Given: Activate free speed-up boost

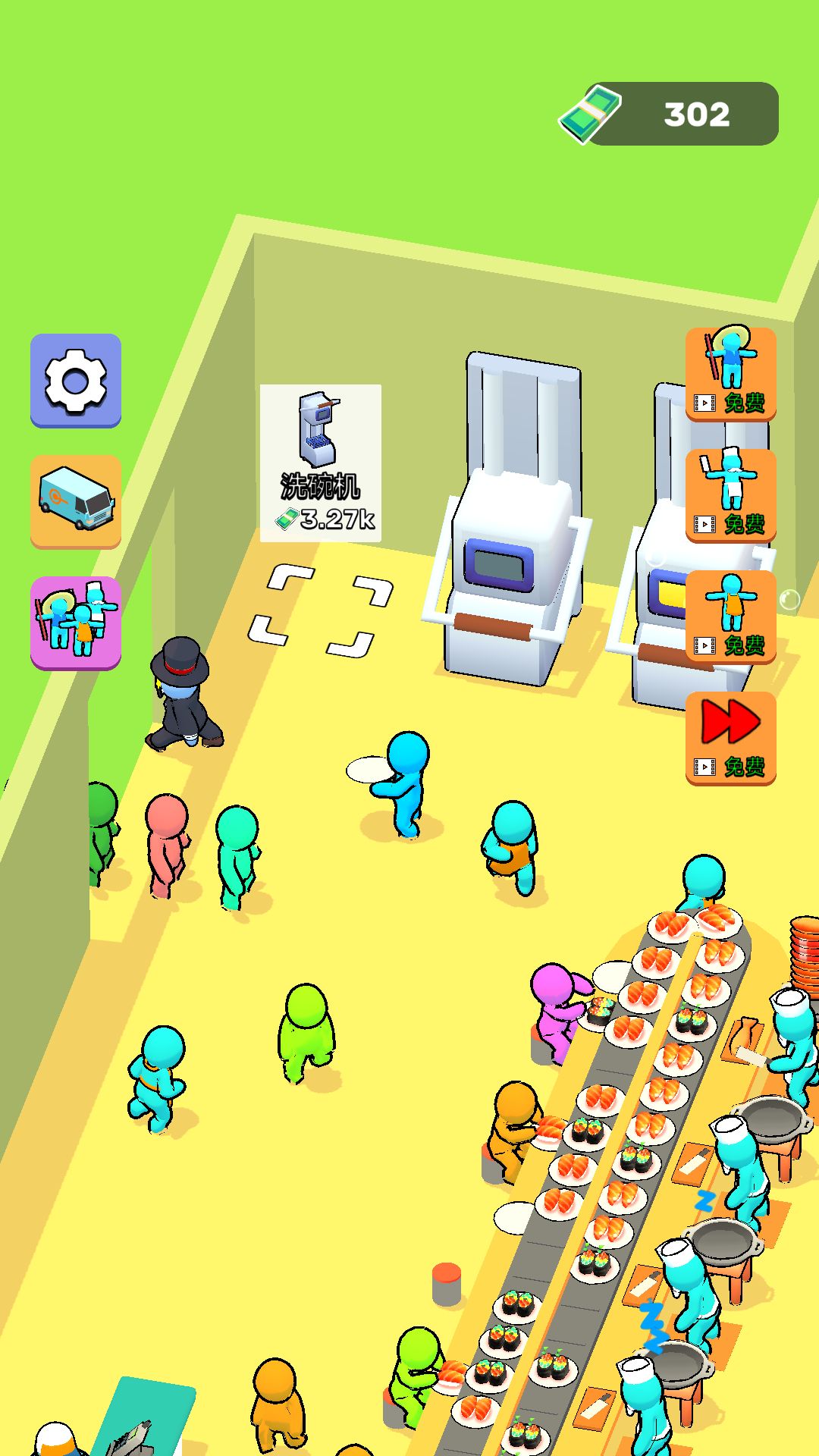Looking at the screenshot, I should pos(730,737).
